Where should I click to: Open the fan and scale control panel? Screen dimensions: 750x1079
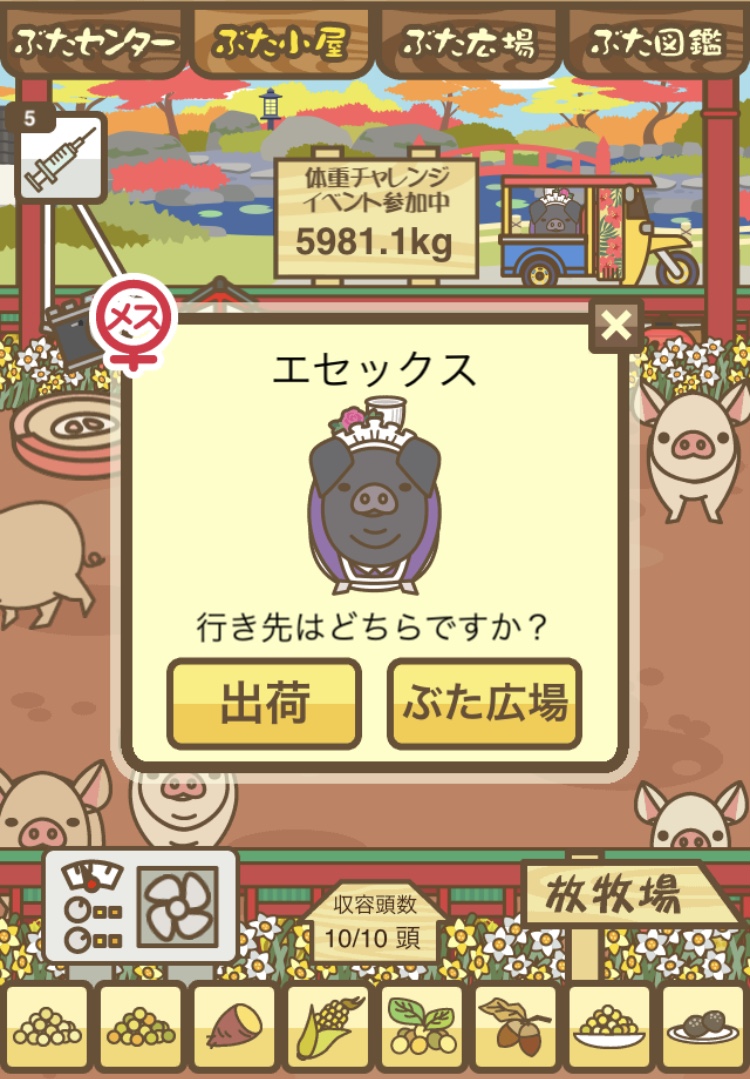[x=140, y=905]
